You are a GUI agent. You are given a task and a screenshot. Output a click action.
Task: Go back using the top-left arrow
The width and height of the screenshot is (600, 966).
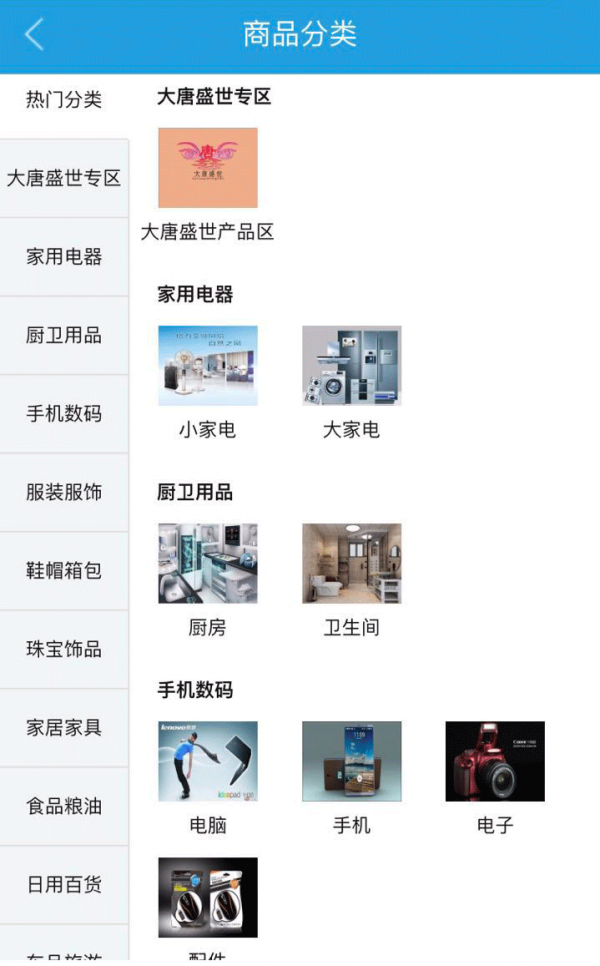point(34,35)
